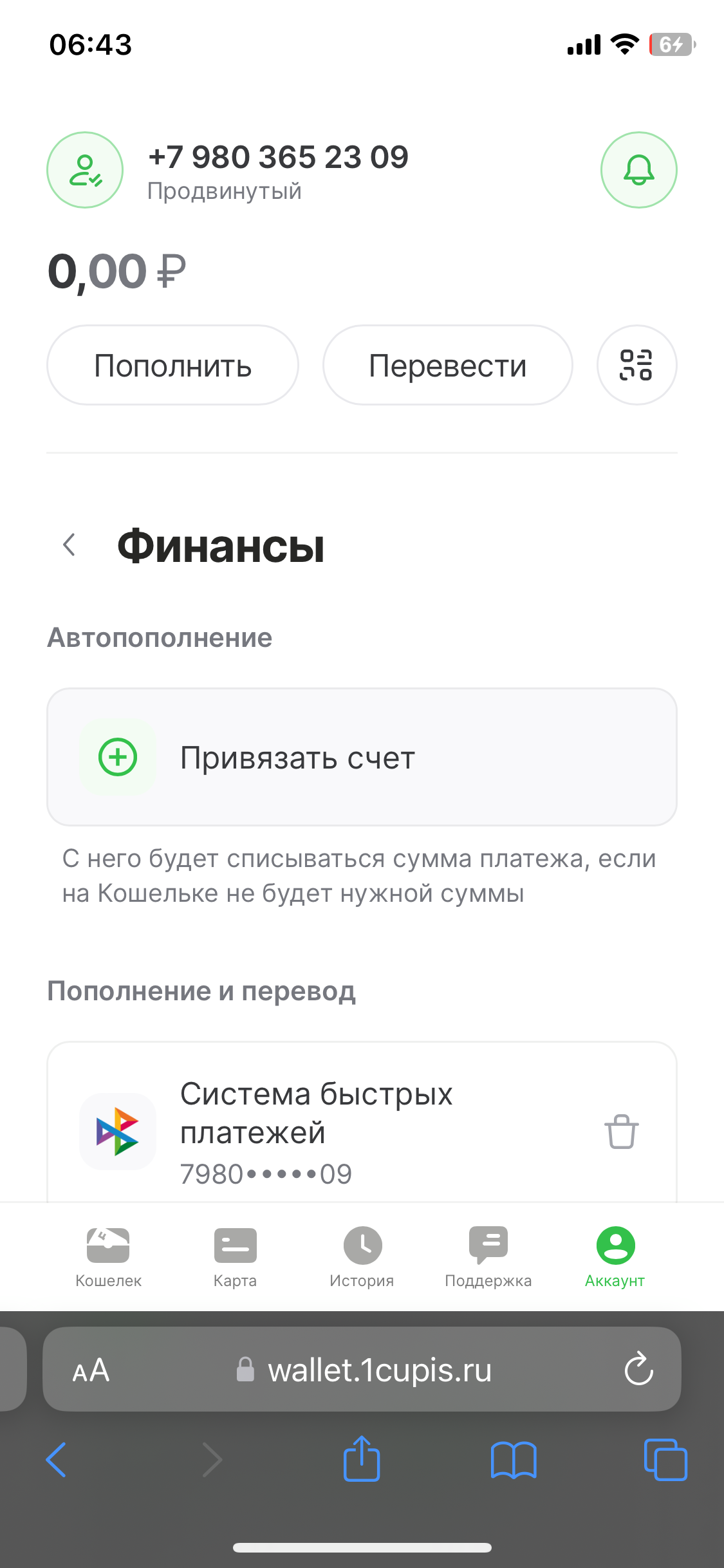Open the profile avatar icon
The height and width of the screenshot is (1568, 724).
[85, 170]
